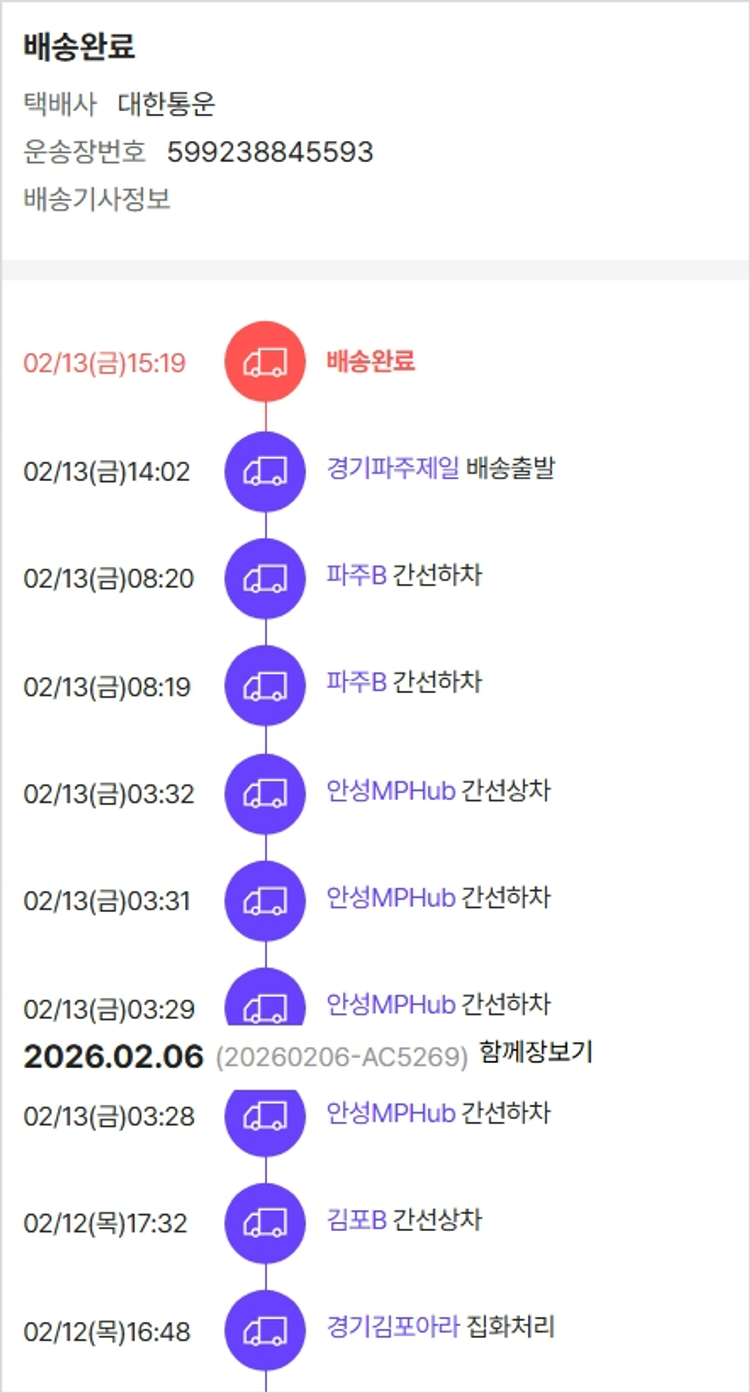
Task: Tap the 파주B link in the 08:19 entry
Action: click(x=356, y=683)
